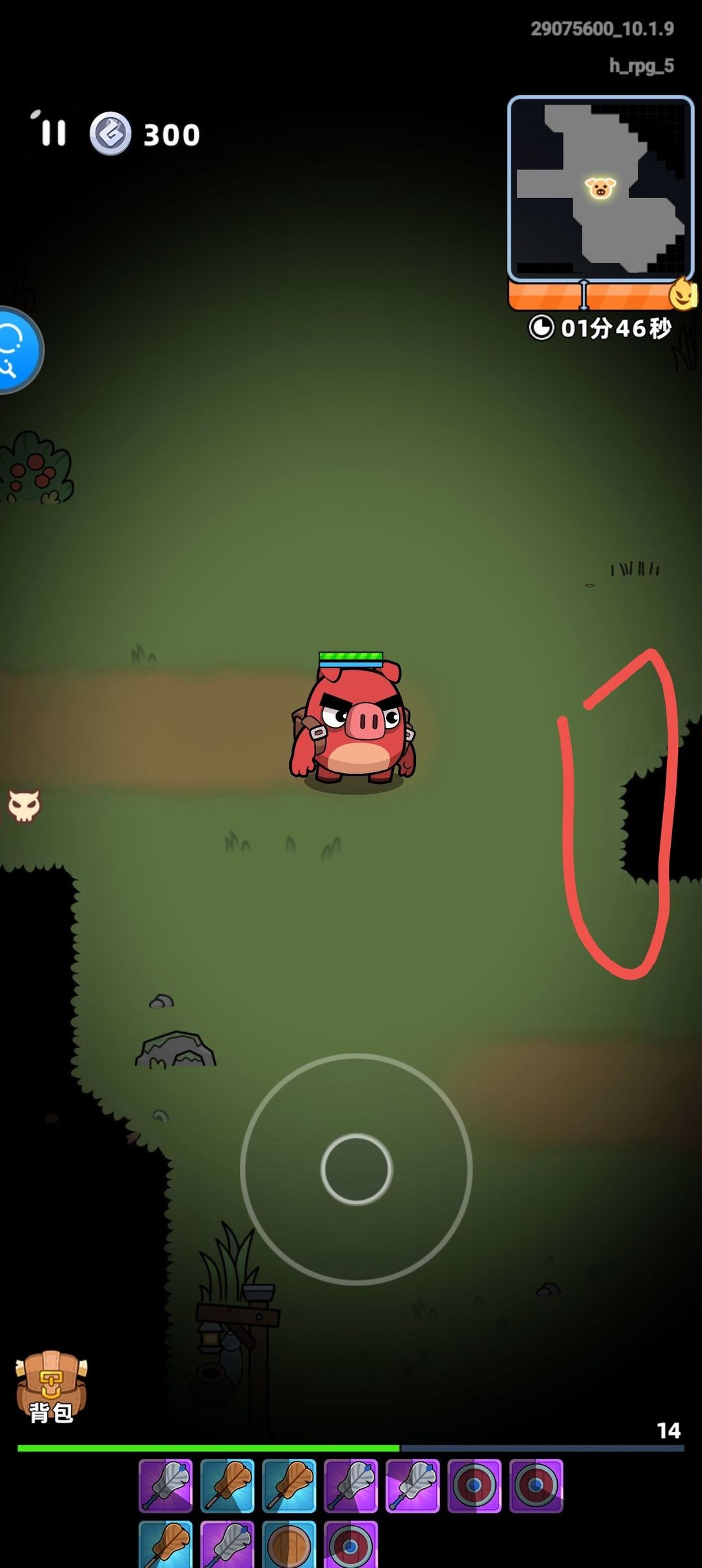Image resolution: width=702 pixels, height=1568 pixels.
Task: Tap the blue magnifier floating button
Action: click(16, 350)
